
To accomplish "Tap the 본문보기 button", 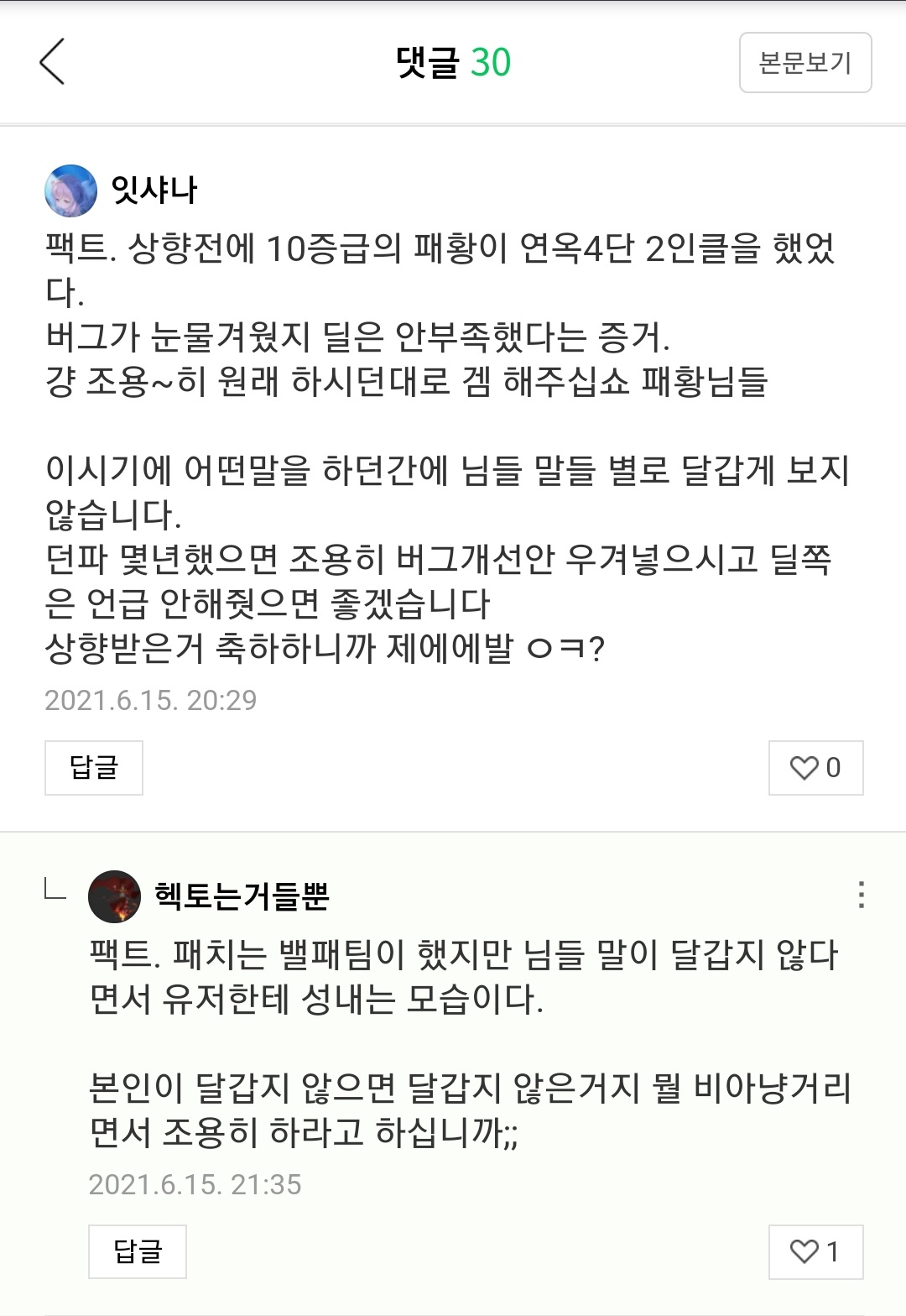I will point(804,63).
